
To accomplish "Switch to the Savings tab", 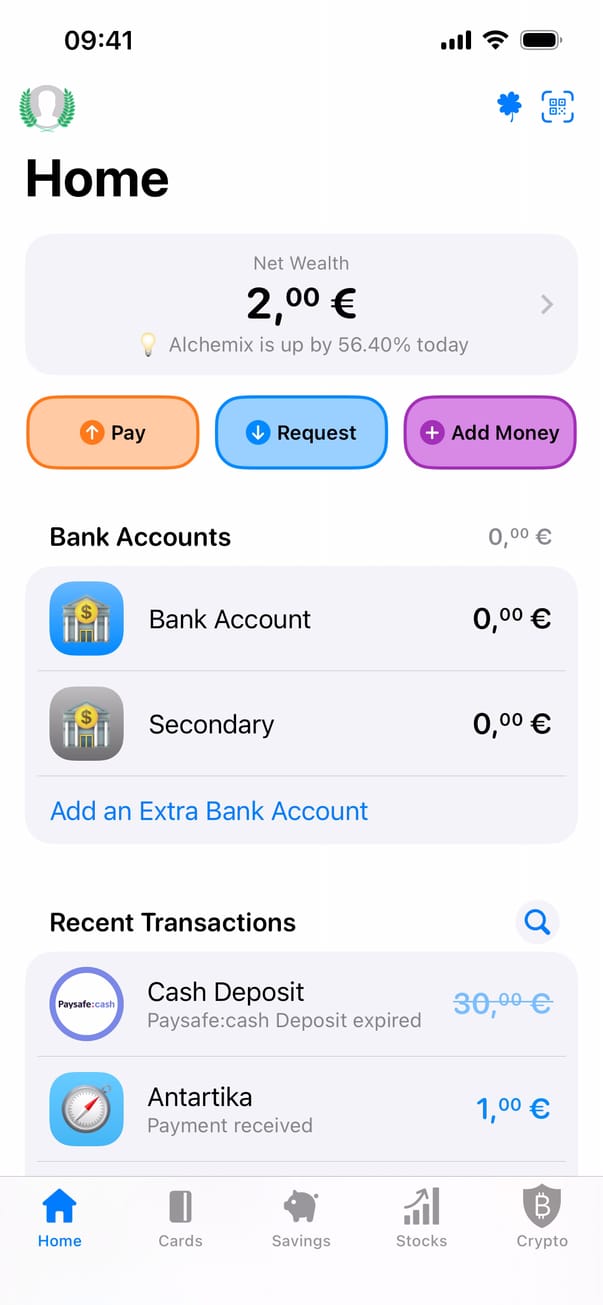I will point(301,1219).
